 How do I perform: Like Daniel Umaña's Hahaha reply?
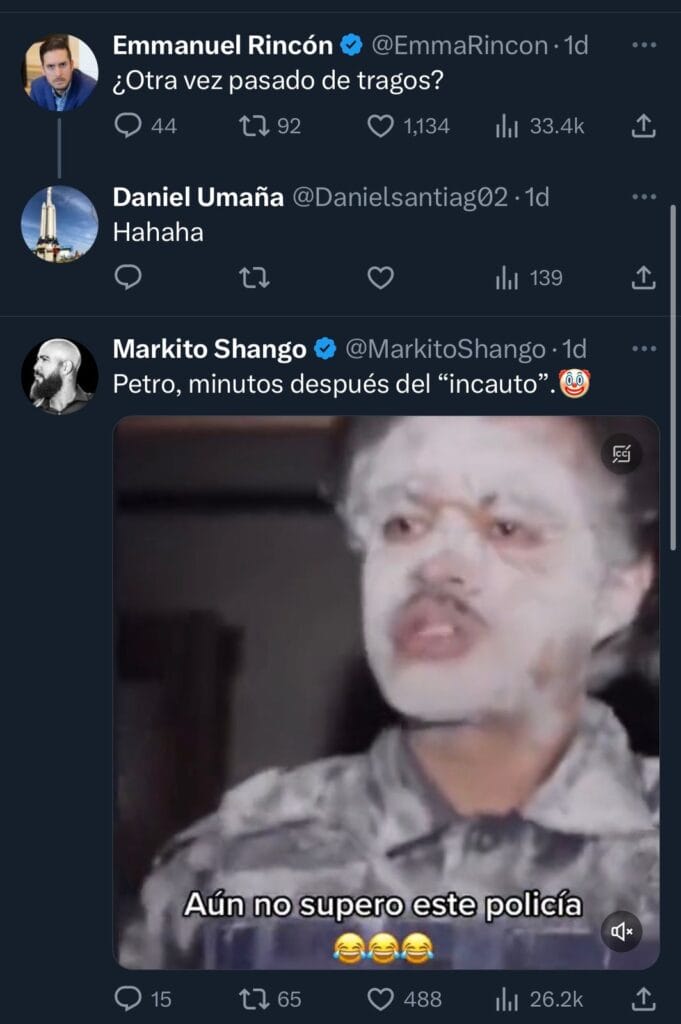pos(380,278)
